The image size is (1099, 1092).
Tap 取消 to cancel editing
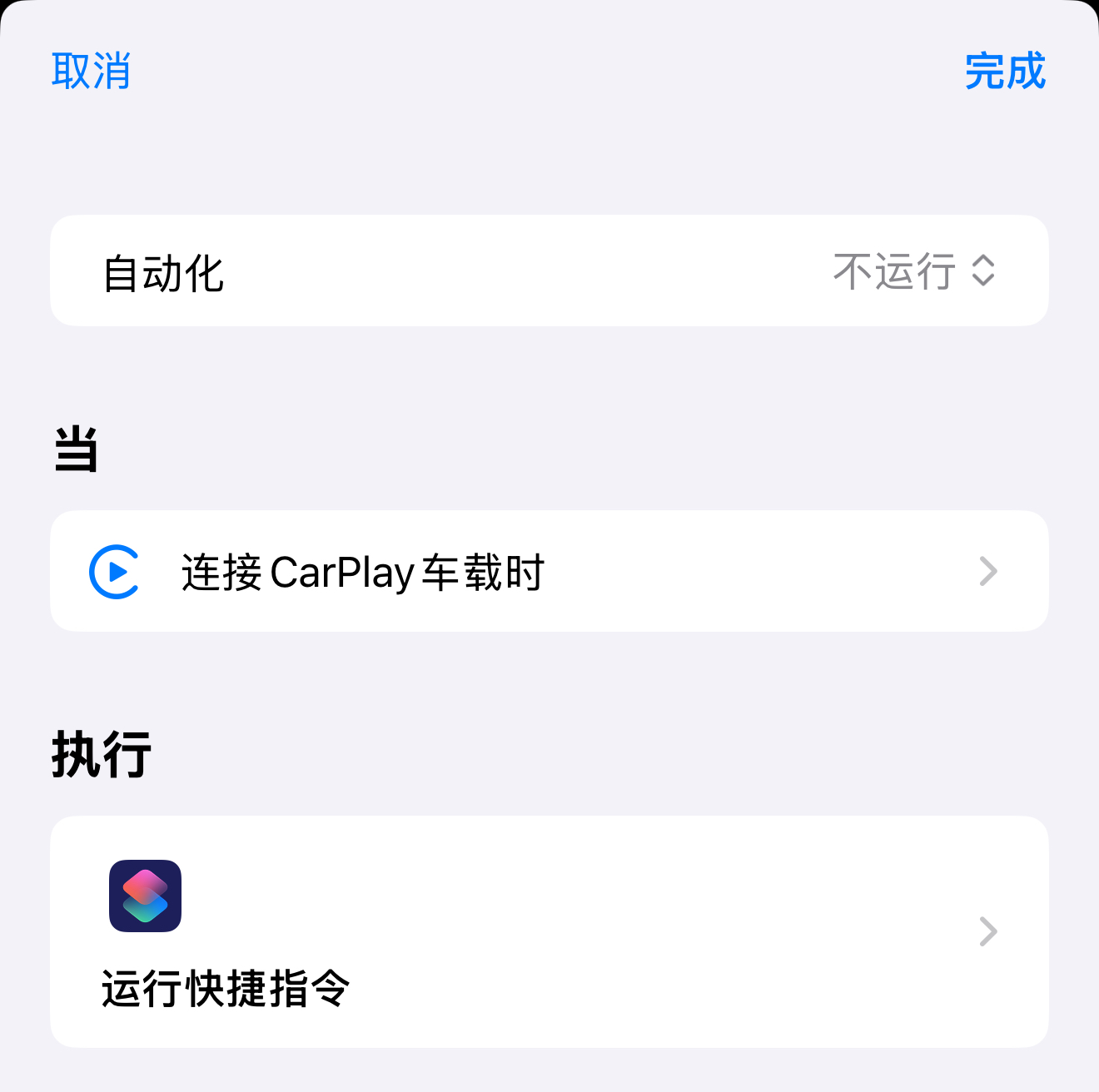[x=91, y=71]
